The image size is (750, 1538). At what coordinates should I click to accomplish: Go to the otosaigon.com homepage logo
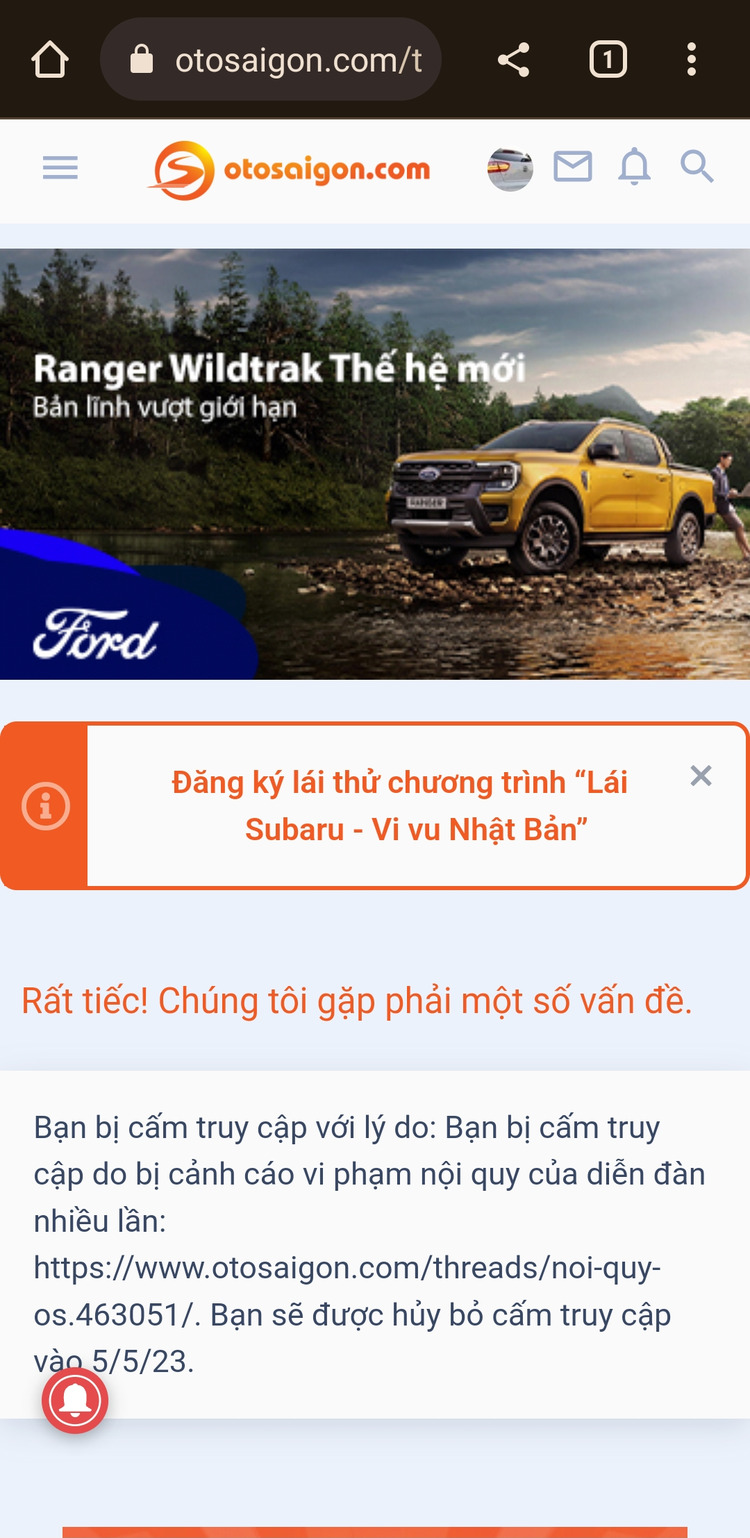pos(290,170)
